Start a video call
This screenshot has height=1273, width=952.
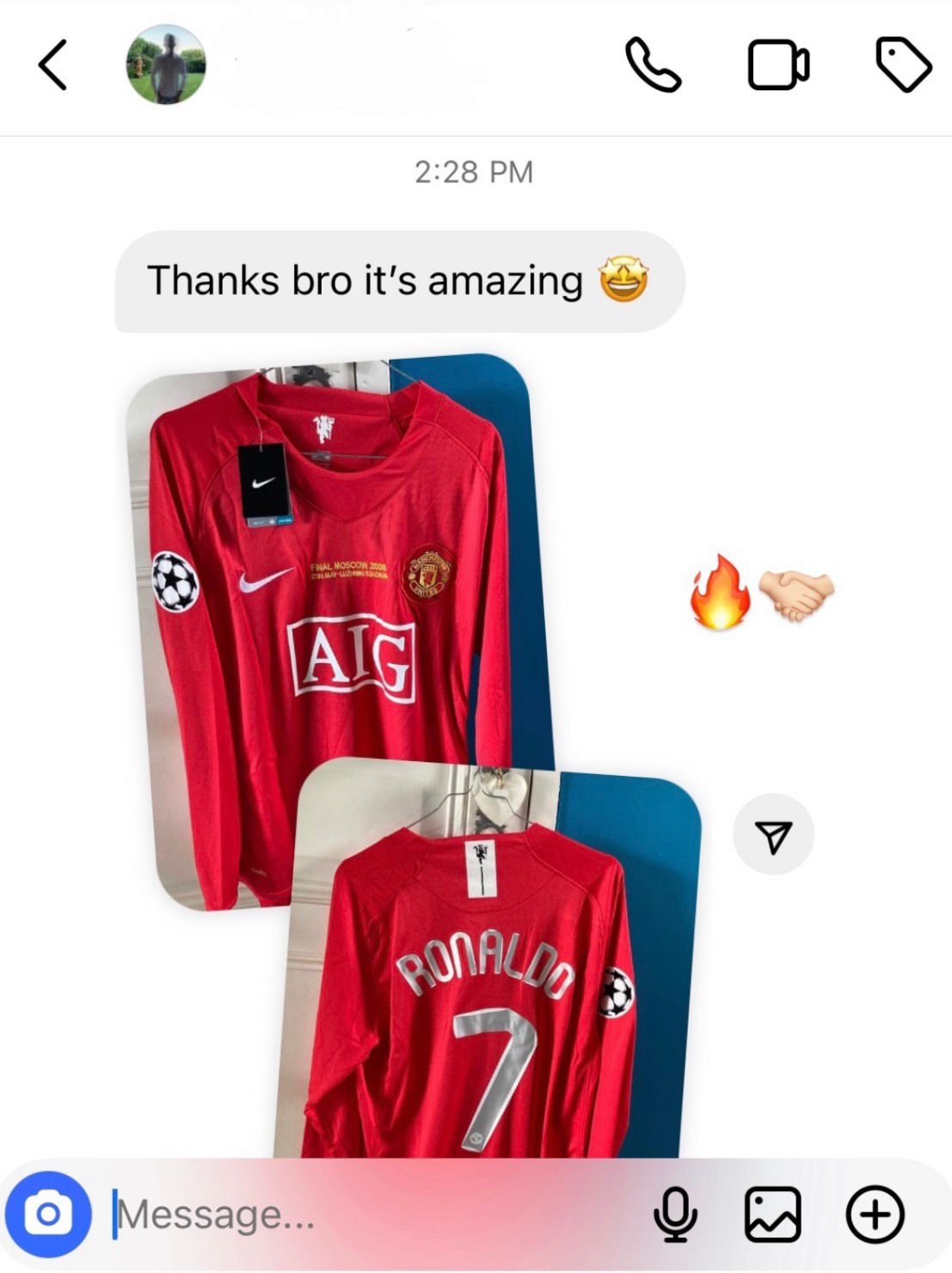(x=778, y=65)
